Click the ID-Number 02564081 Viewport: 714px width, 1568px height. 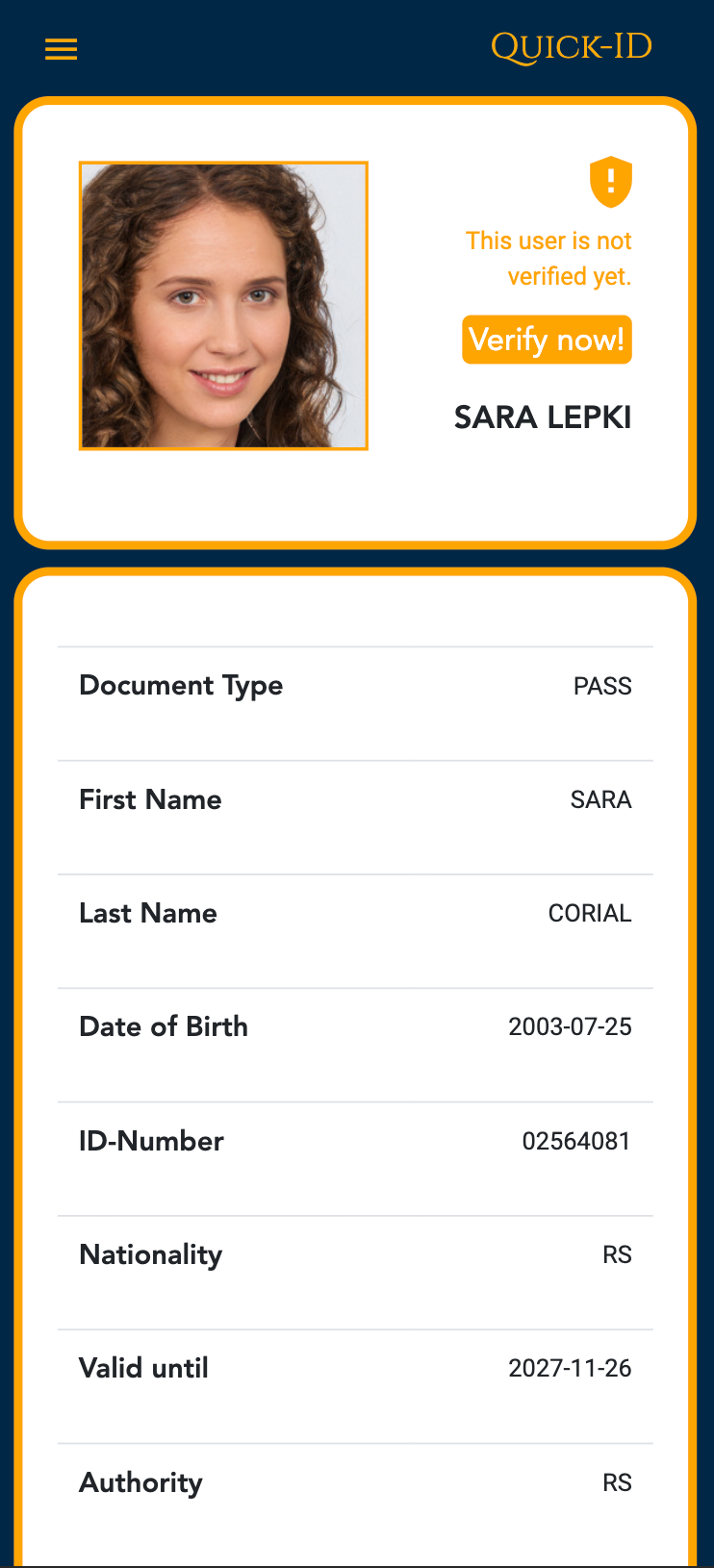coord(577,1141)
